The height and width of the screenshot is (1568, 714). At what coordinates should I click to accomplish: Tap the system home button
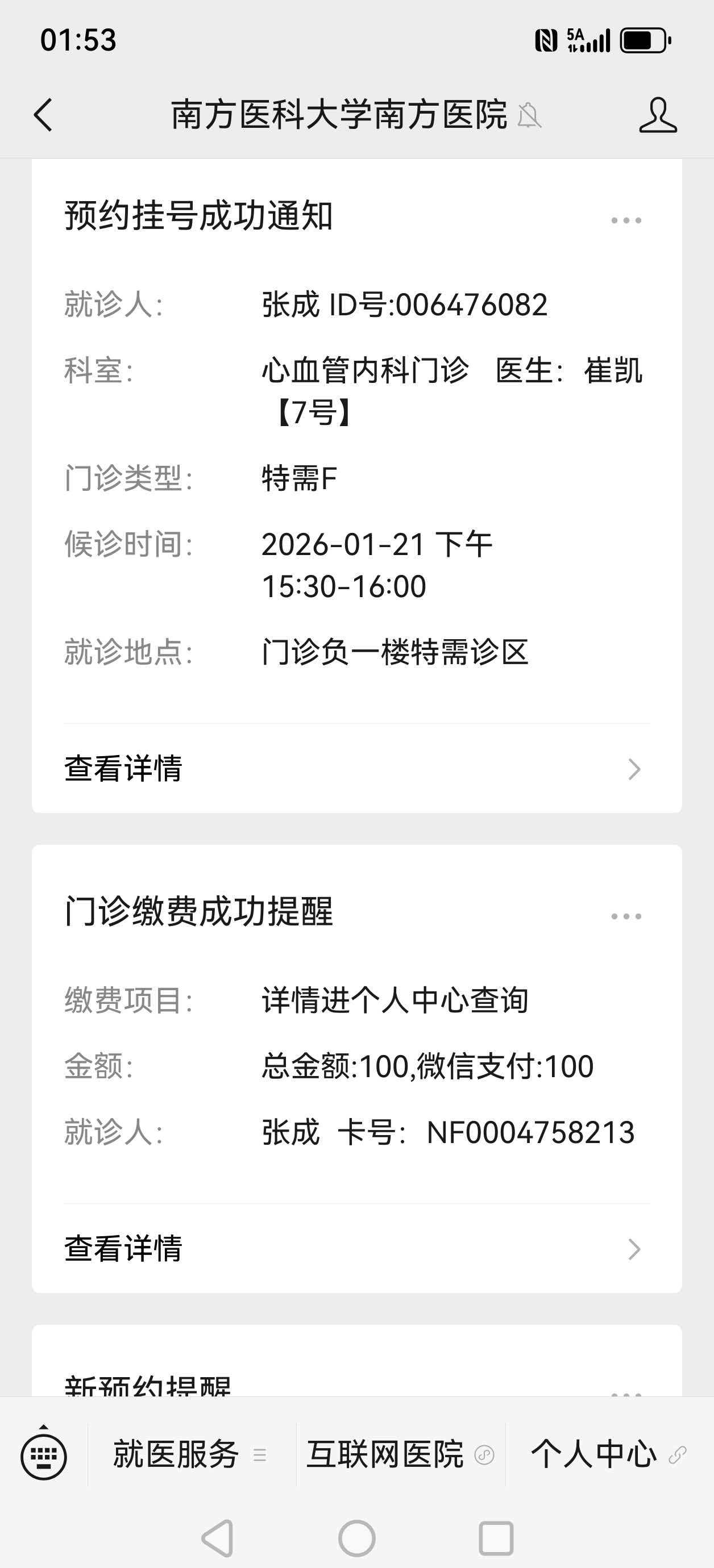tap(356, 1538)
